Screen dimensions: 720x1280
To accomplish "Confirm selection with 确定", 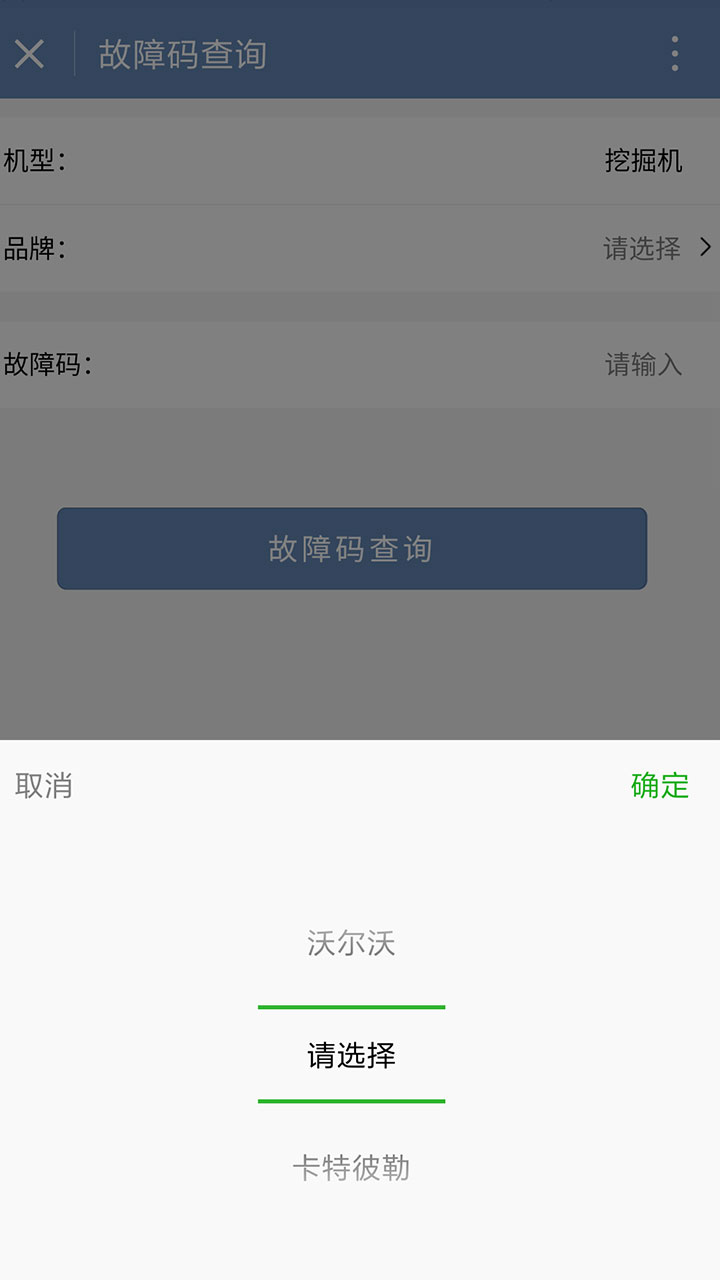I will tap(660, 785).
